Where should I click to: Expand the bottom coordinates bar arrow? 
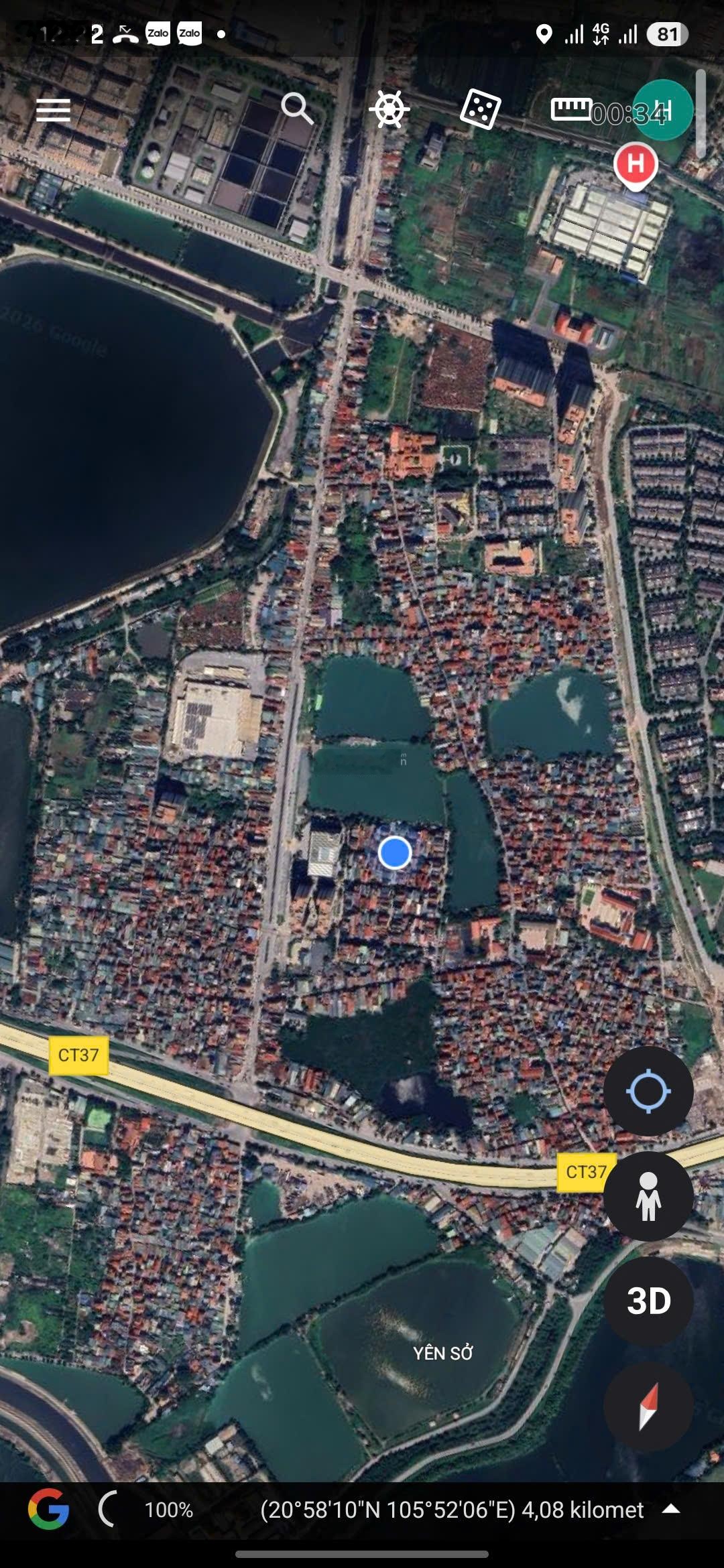(671, 1509)
